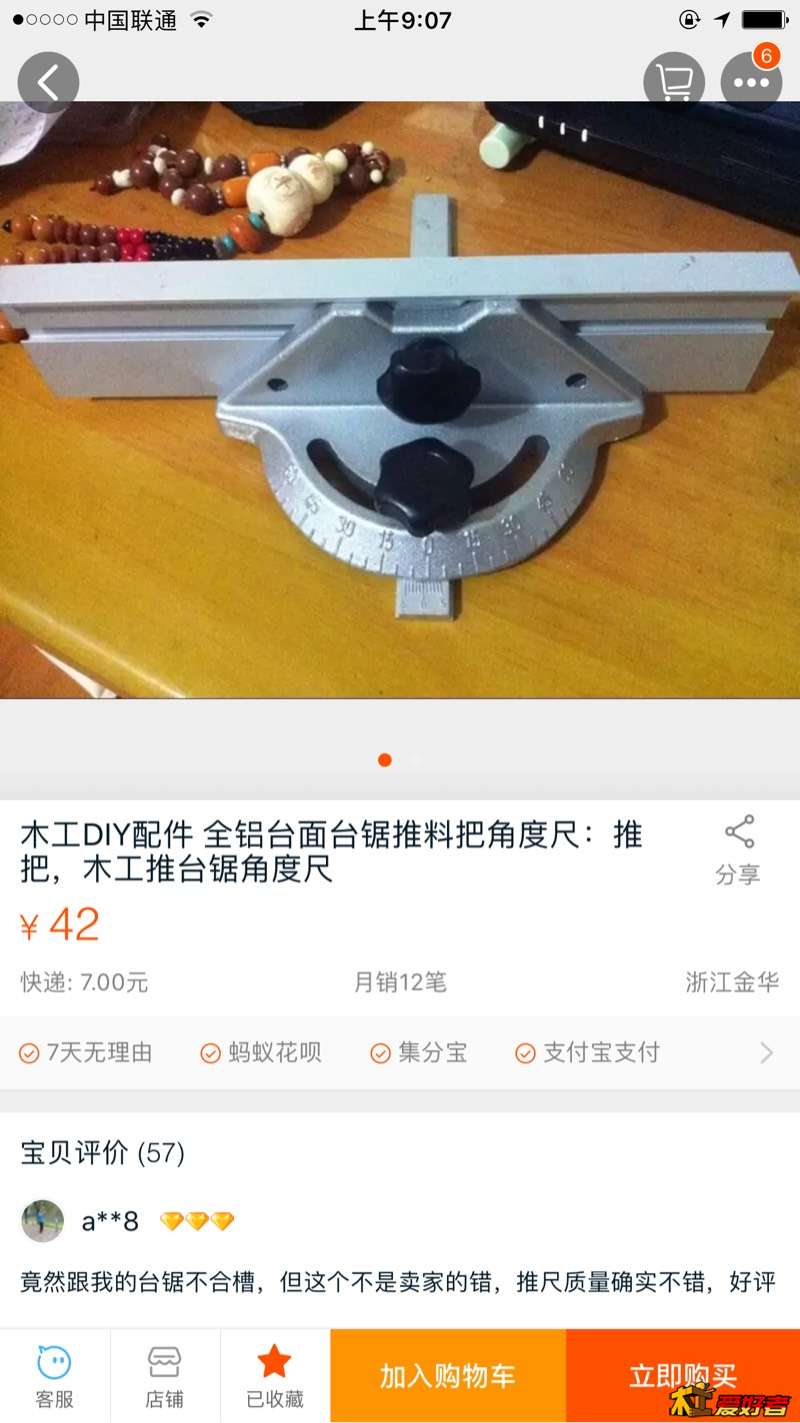This screenshot has width=800, height=1423.
Task: Open the product photo fullscreen
Action: pyautogui.click(x=400, y=400)
